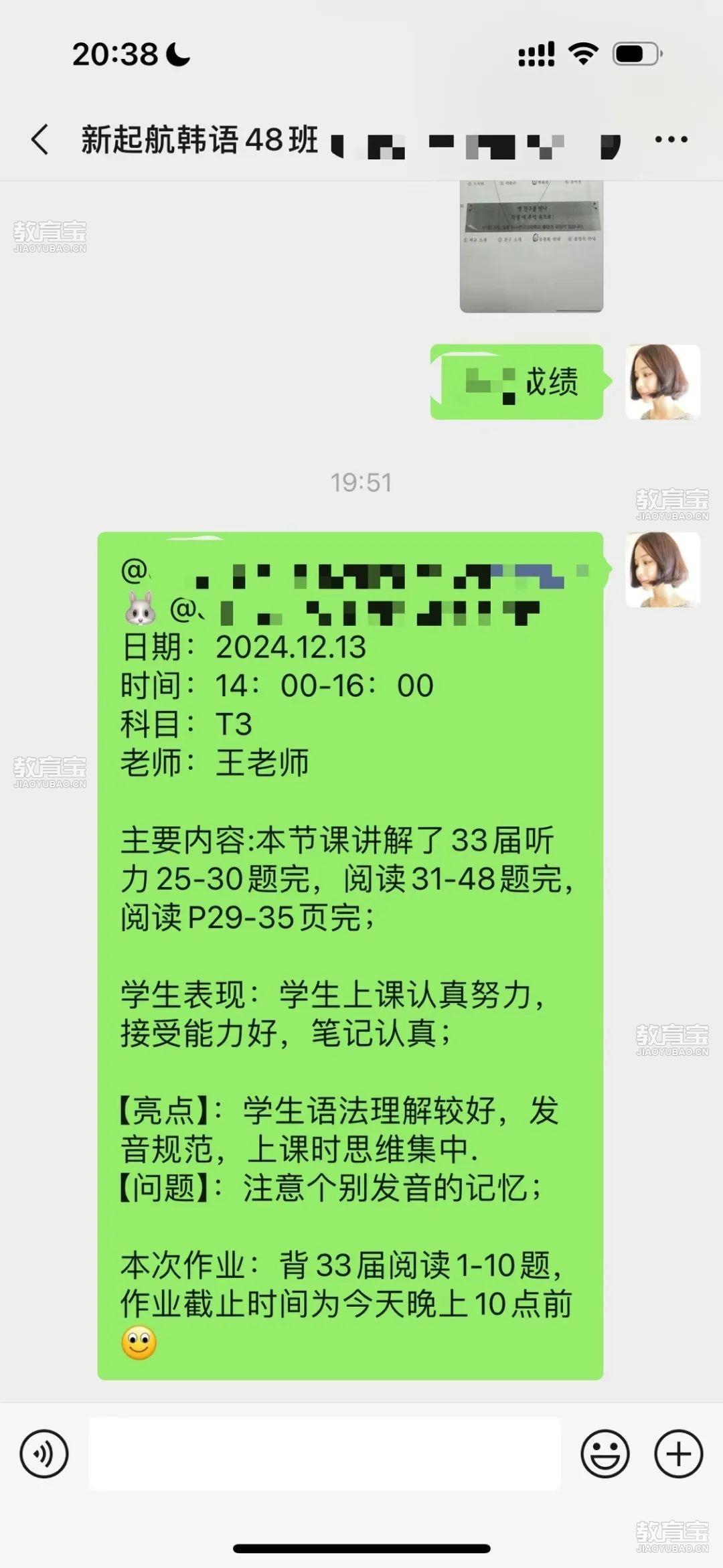The height and width of the screenshot is (1568, 723).
Task: Focus the message text field
Action: click(325, 1454)
